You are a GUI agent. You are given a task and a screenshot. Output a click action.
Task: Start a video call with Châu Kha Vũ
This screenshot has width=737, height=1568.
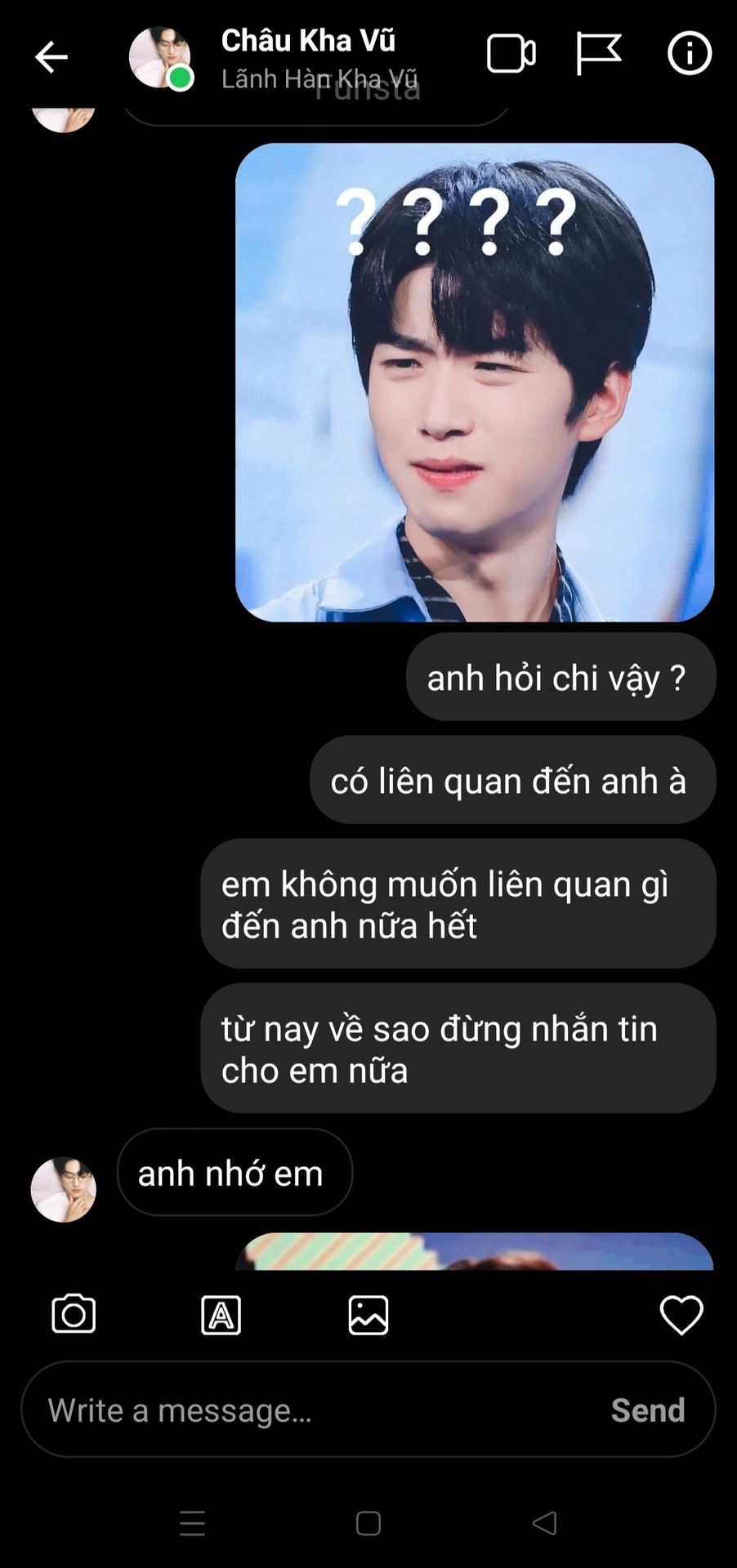click(x=511, y=55)
